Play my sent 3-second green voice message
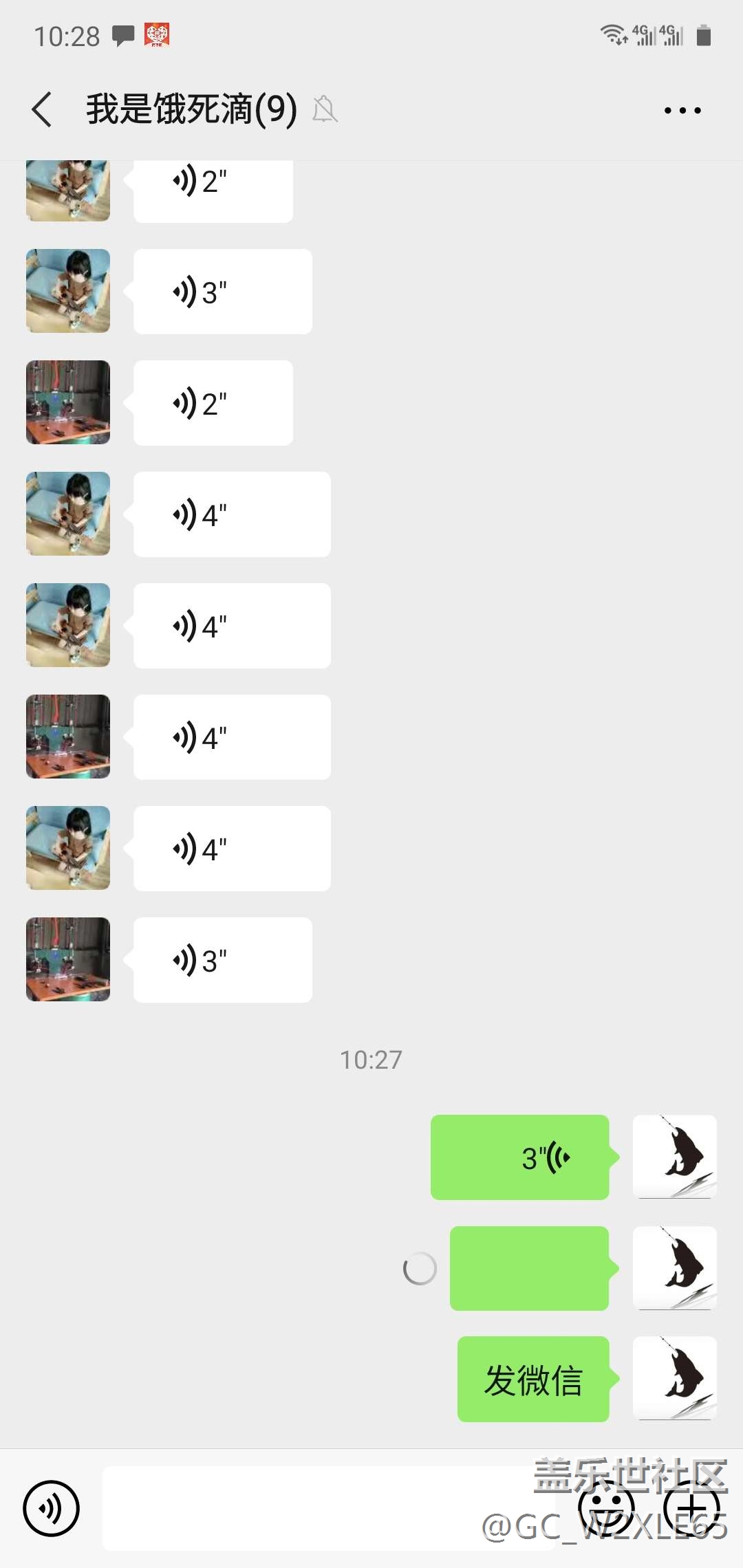 point(520,1157)
